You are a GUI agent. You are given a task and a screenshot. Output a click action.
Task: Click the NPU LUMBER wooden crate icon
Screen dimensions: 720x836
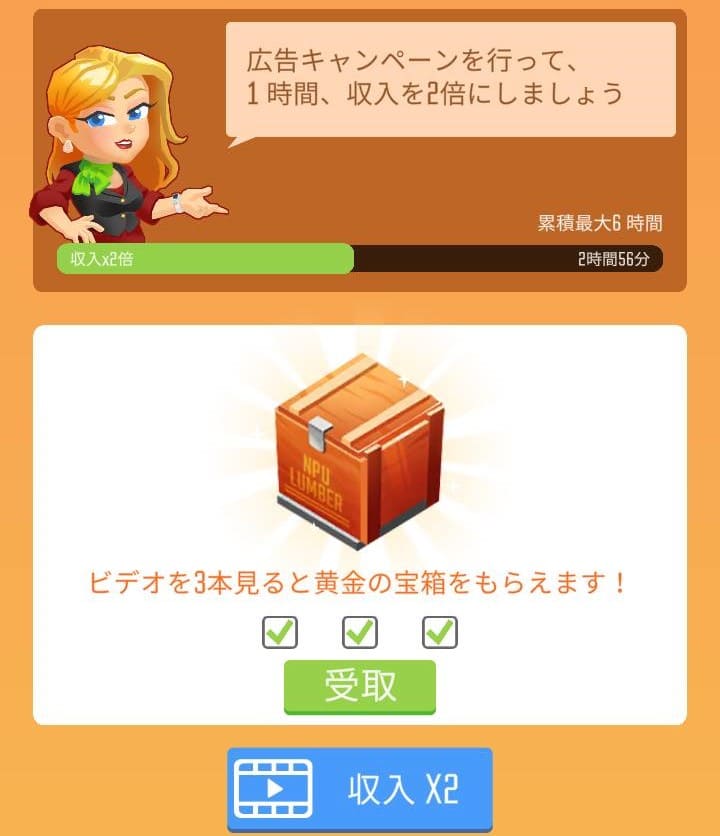(360, 455)
